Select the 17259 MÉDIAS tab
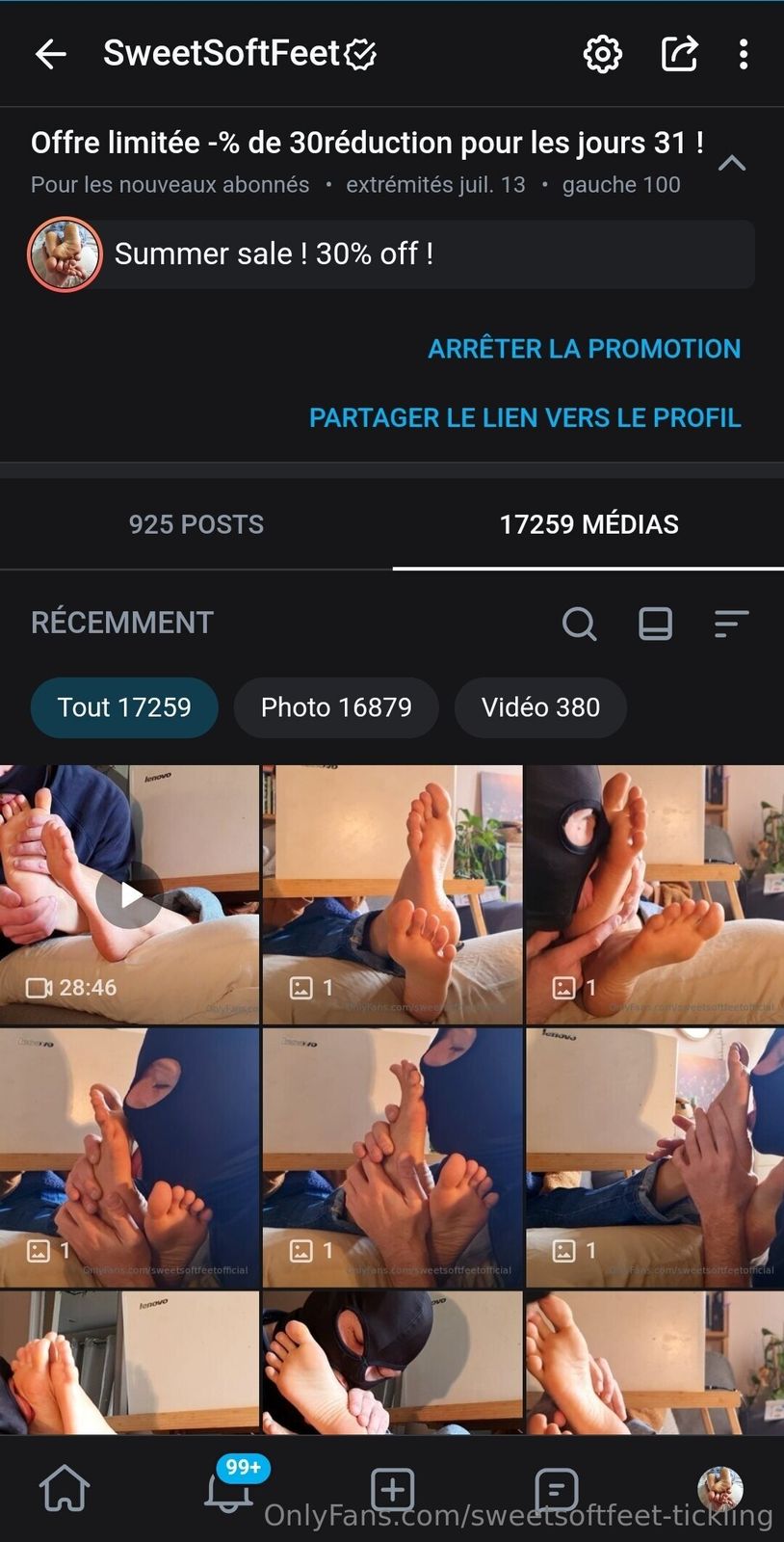 pos(588,524)
